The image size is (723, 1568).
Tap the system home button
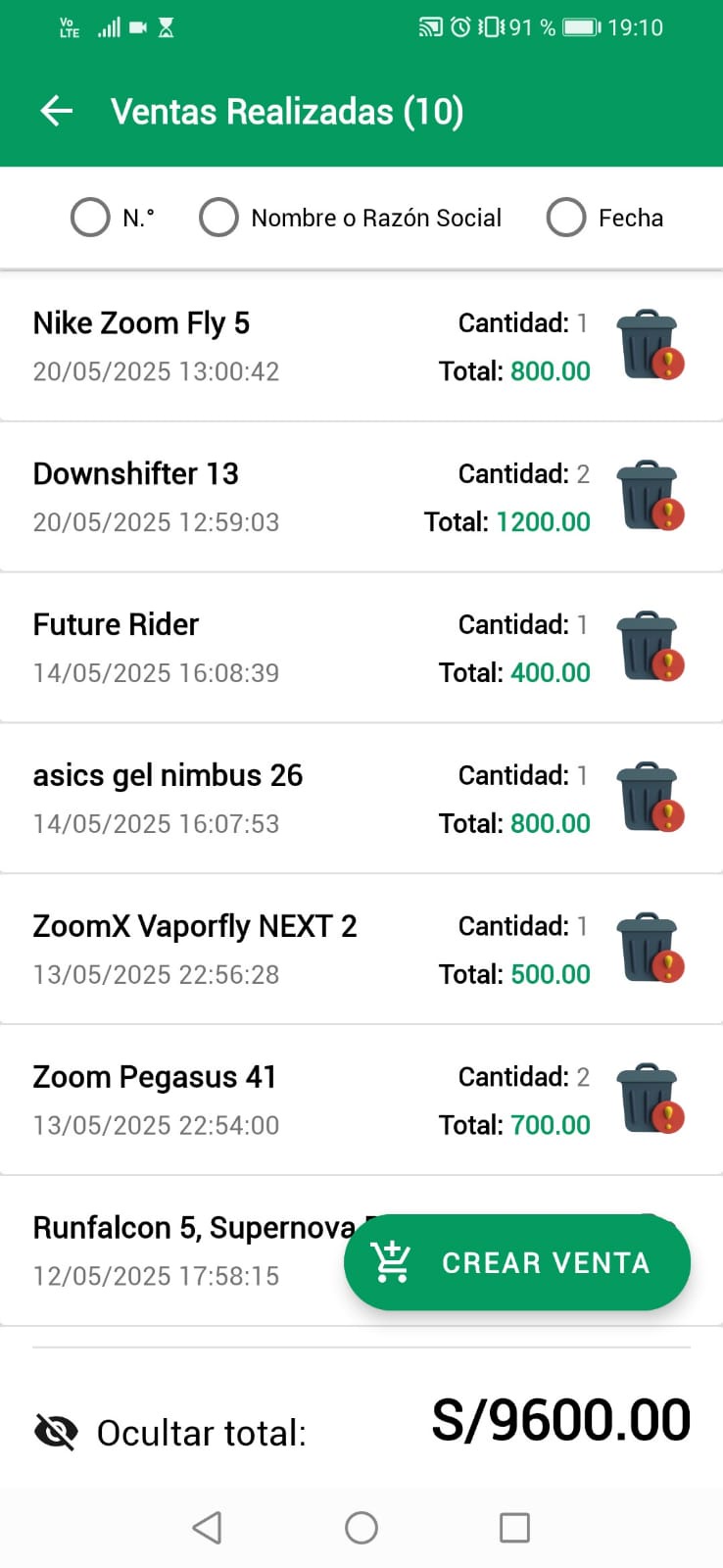[x=361, y=1527]
